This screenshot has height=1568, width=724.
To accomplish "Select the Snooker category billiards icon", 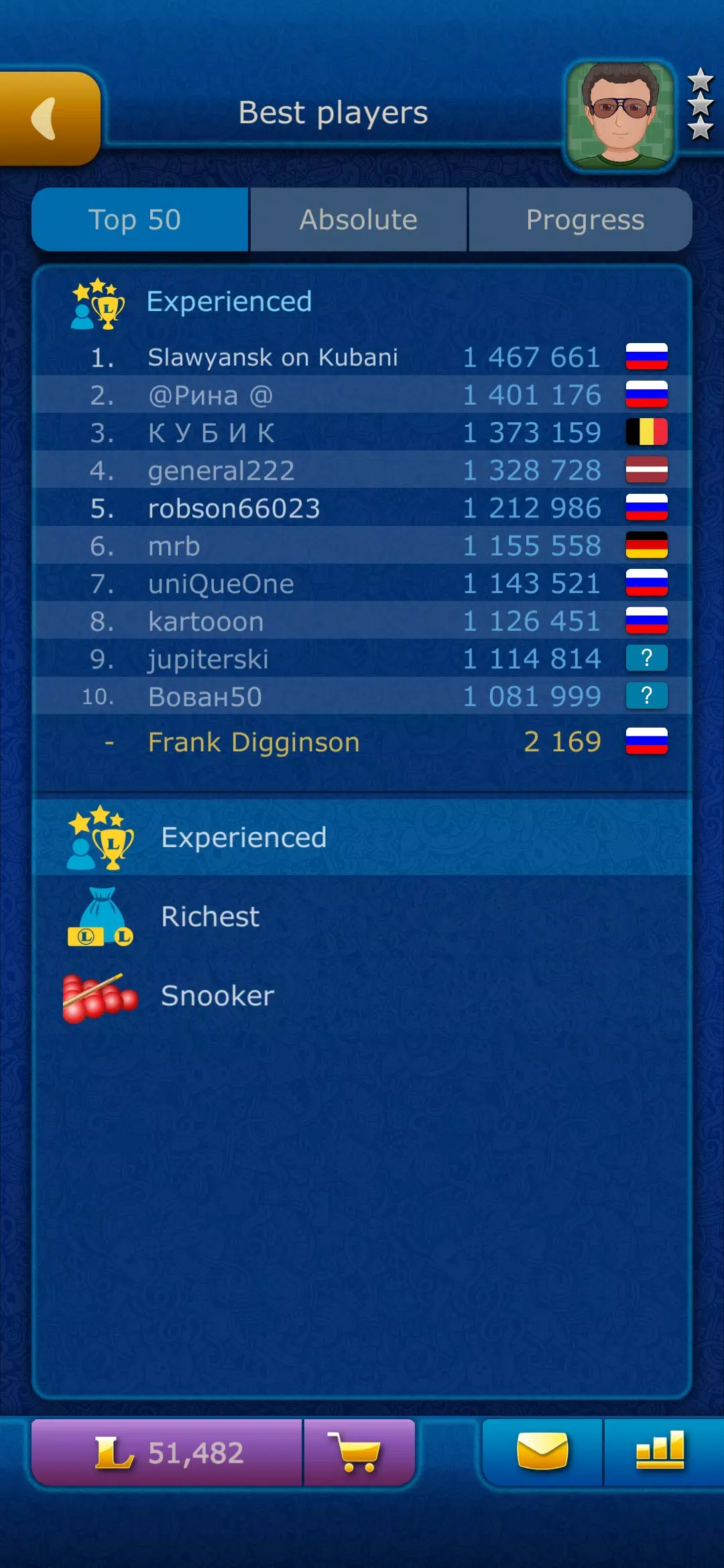I will (x=101, y=996).
